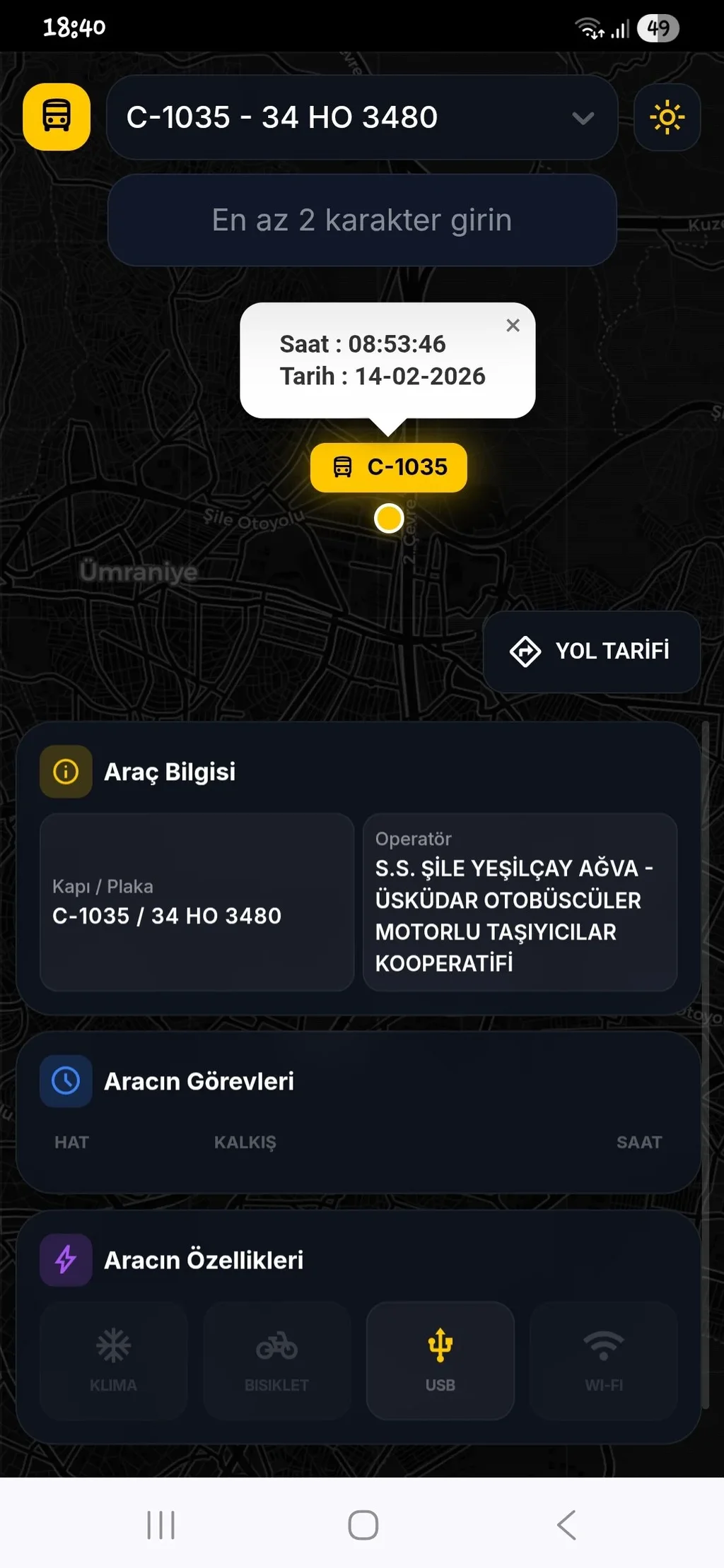
Task: Tap the yellow bus icon button
Action: click(x=57, y=117)
